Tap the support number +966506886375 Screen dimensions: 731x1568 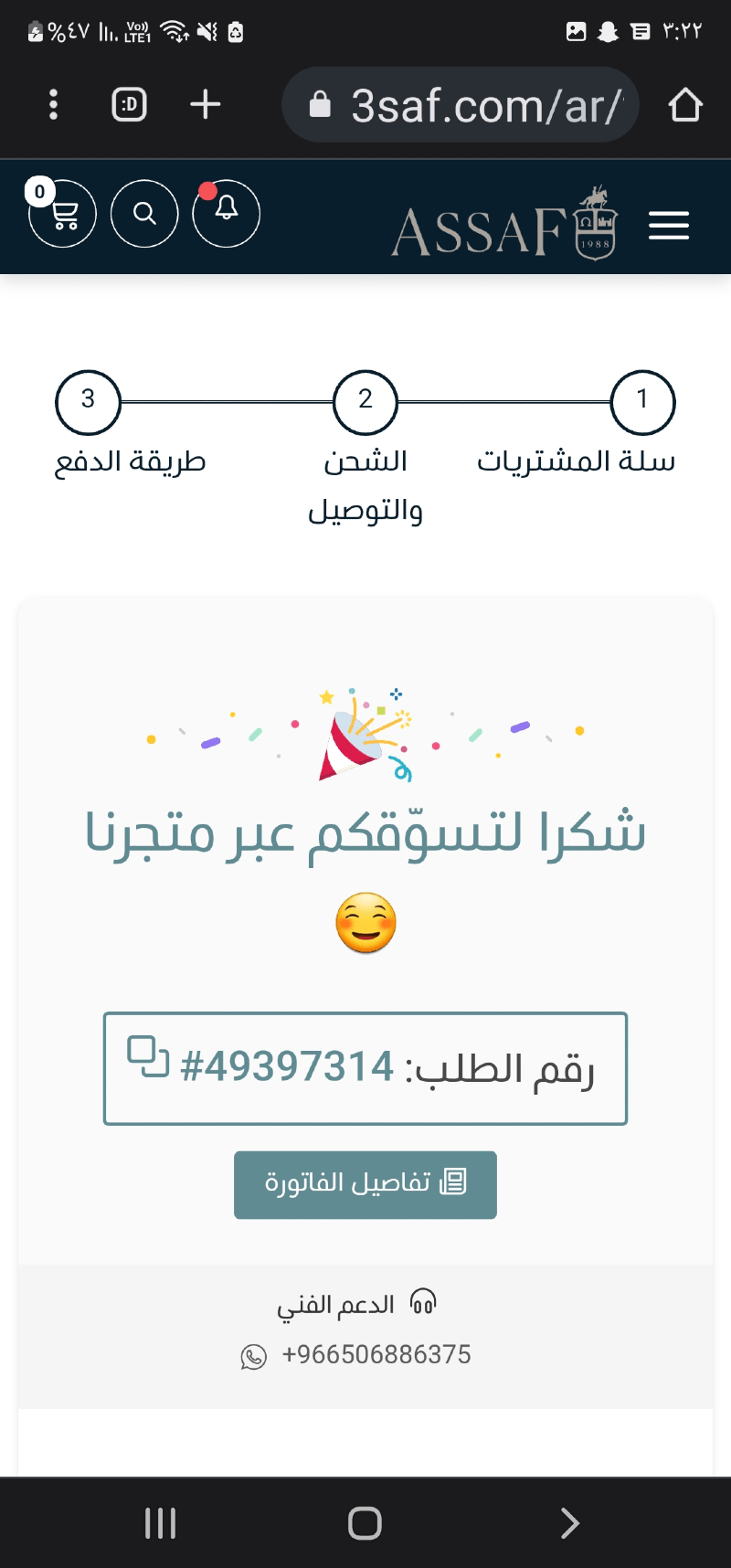point(376,1356)
